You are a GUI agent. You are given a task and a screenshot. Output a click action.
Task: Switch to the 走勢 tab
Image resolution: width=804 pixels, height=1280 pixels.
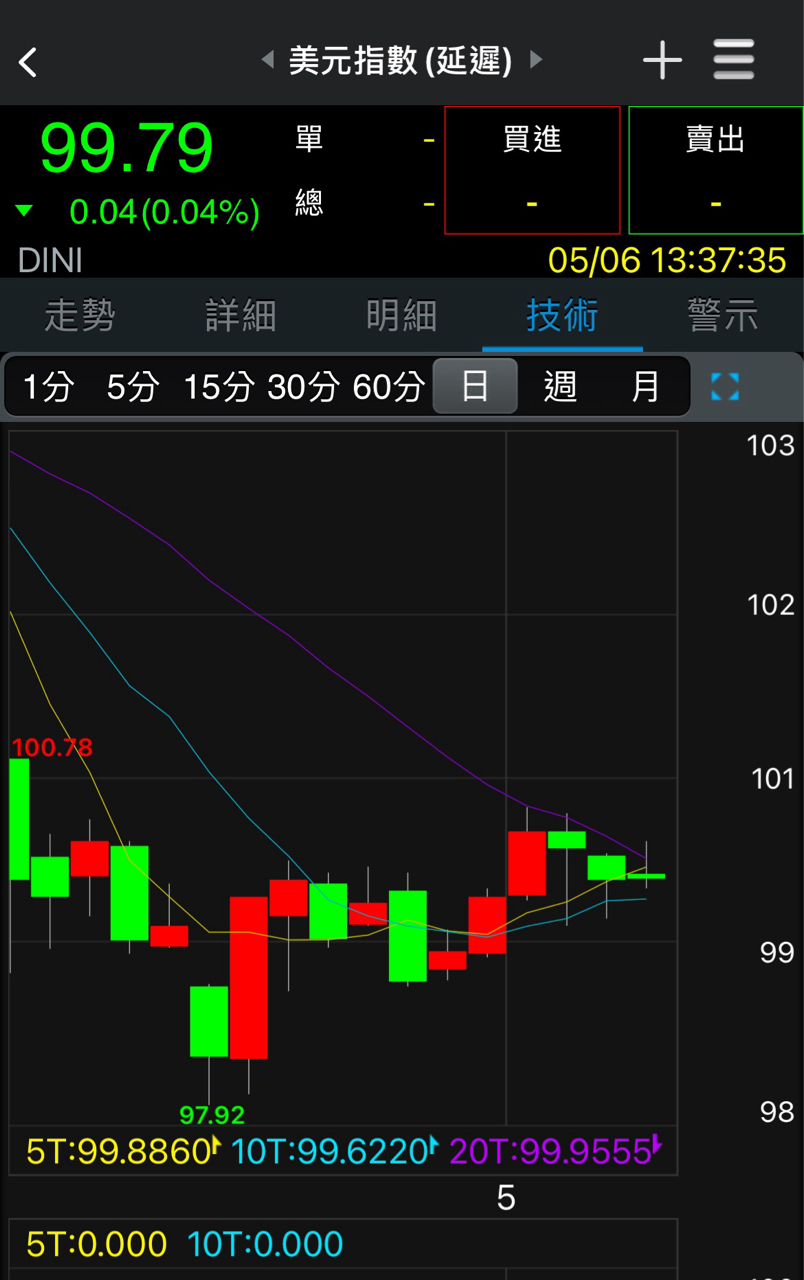(80, 316)
